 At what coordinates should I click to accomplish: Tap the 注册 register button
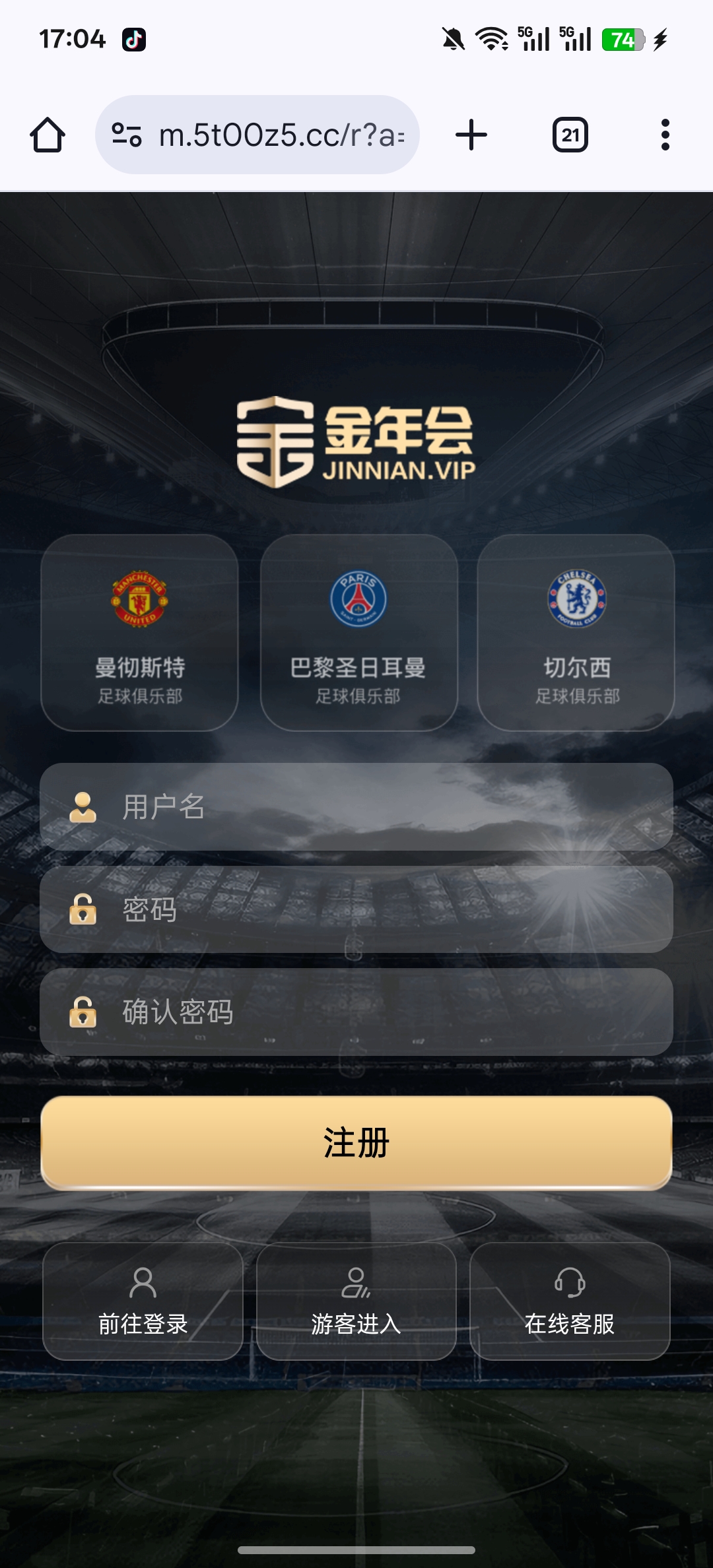356,1142
